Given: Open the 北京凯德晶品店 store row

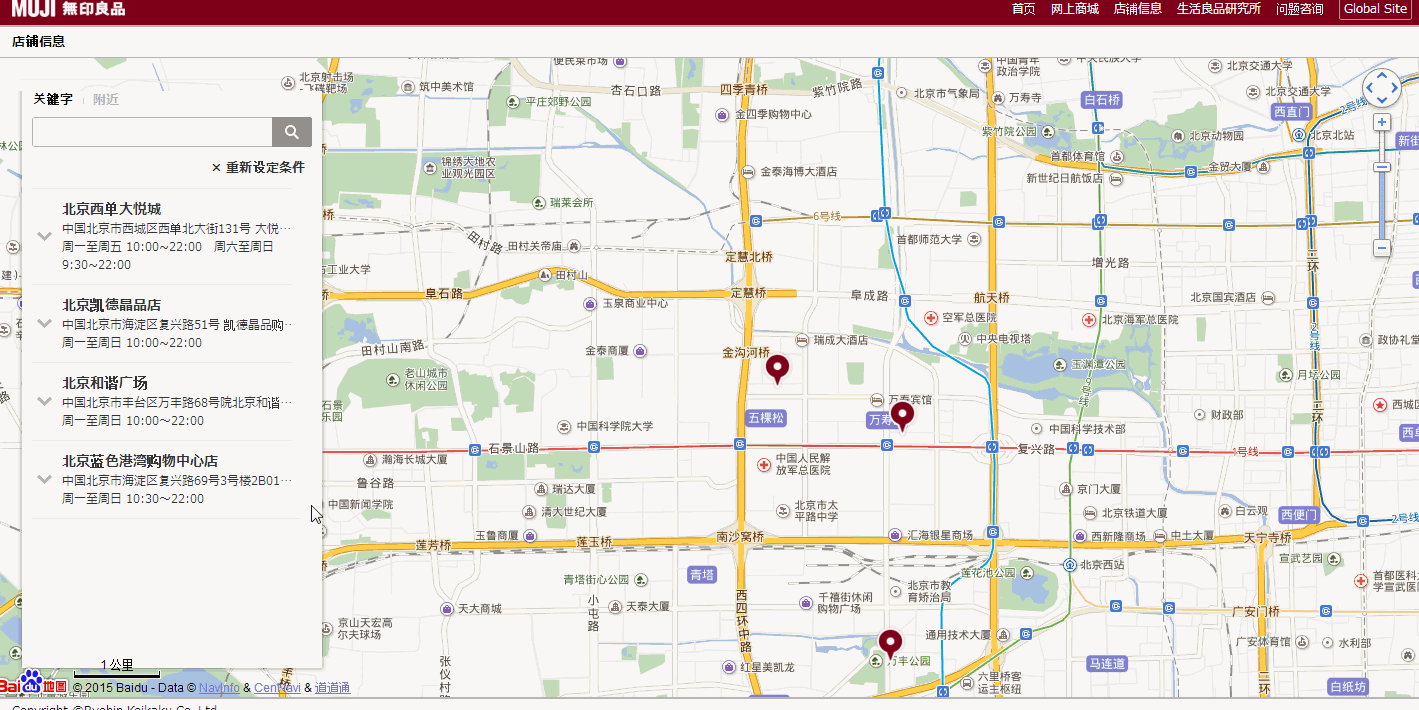Looking at the screenshot, I should [x=163, y=323].
